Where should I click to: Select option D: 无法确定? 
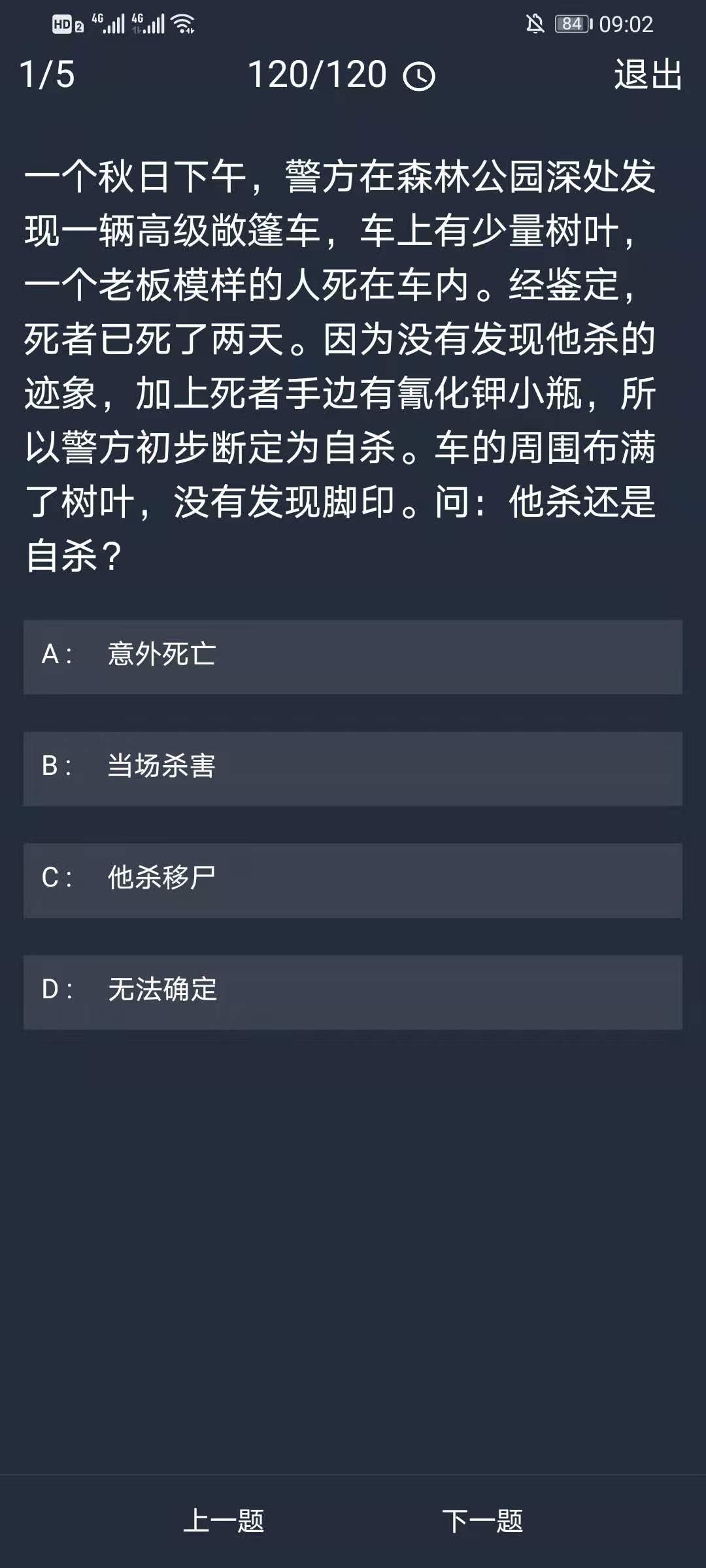point(353,991)
